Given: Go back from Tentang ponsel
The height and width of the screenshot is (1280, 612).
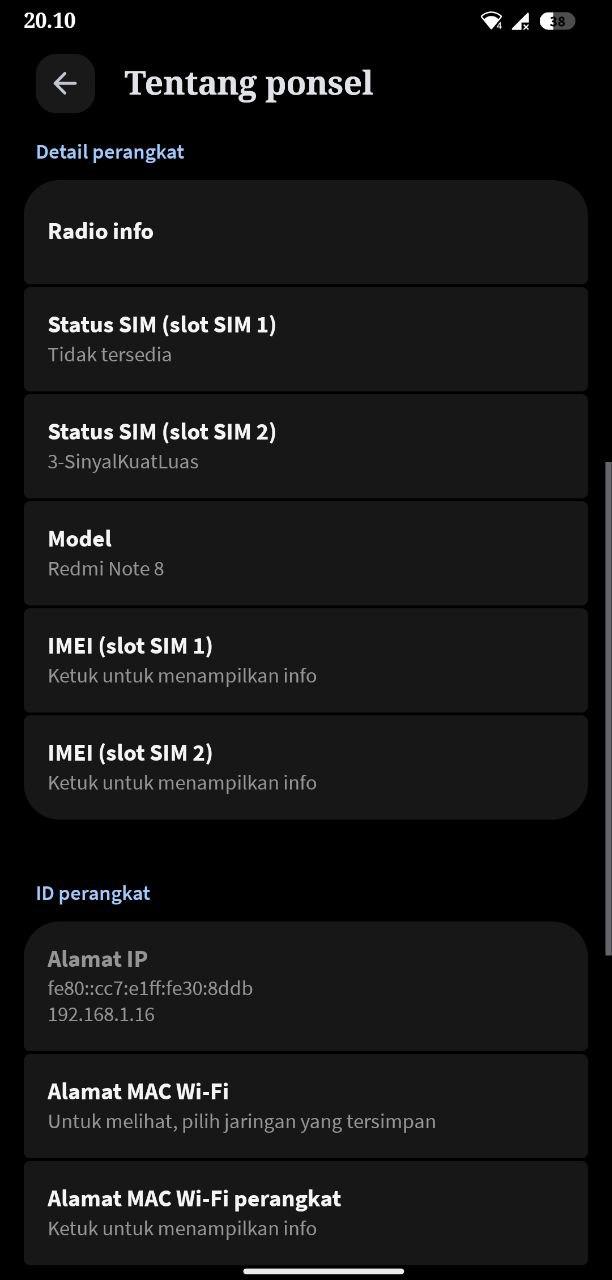Looking at the screenshot, I should point(65,83).
